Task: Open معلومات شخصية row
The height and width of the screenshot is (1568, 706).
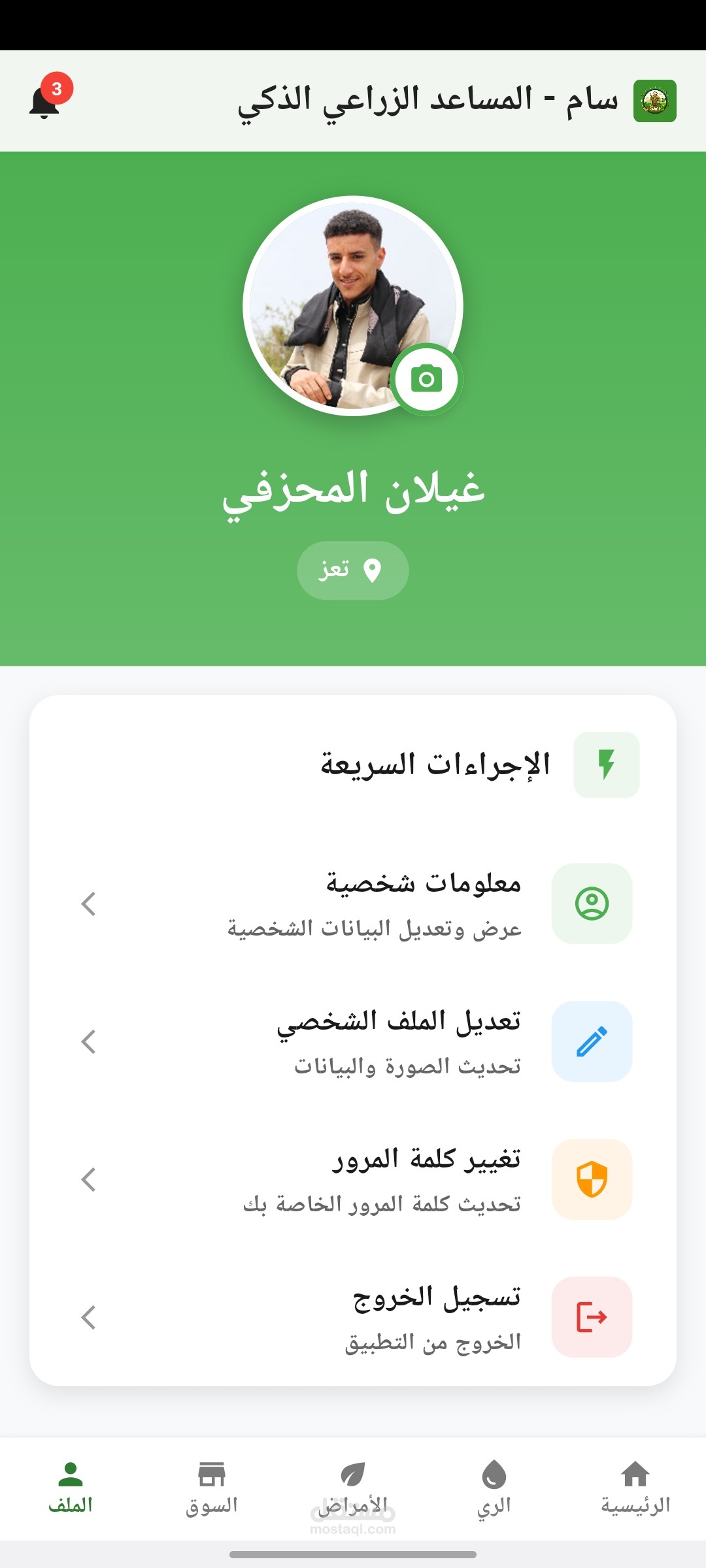Action: 353,904
